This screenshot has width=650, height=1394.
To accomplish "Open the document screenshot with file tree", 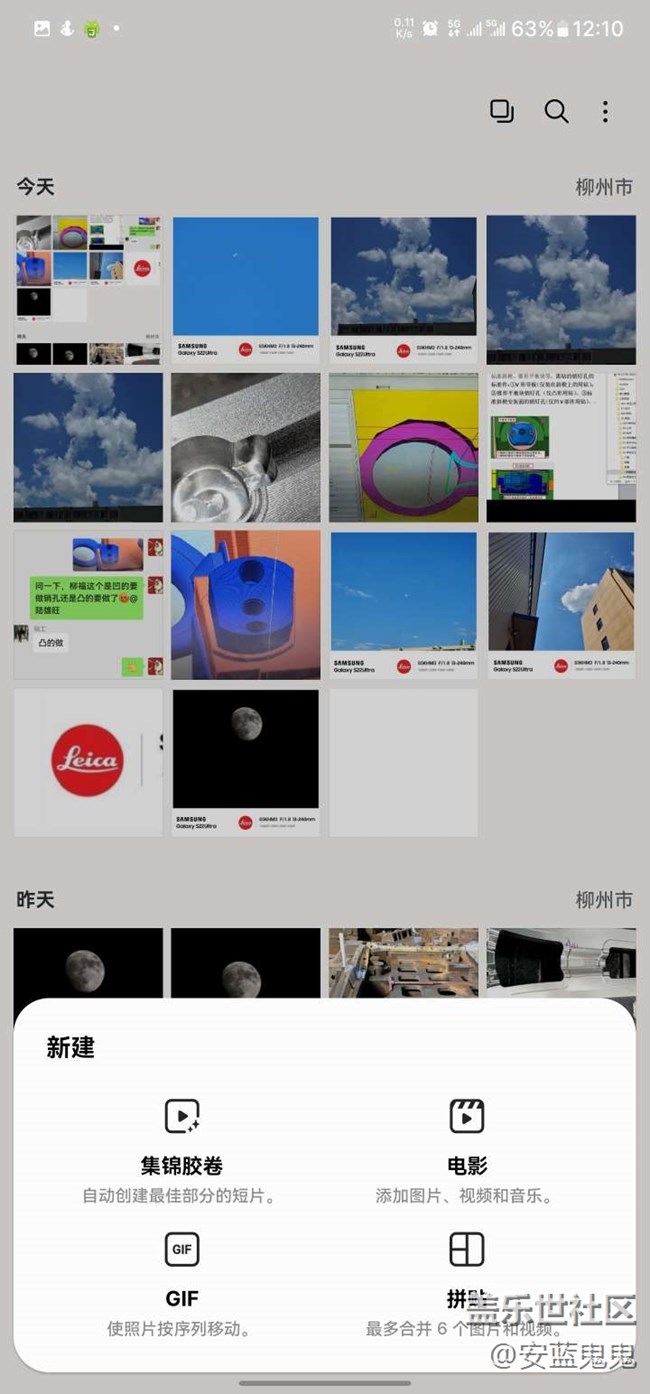I will 561,447.
